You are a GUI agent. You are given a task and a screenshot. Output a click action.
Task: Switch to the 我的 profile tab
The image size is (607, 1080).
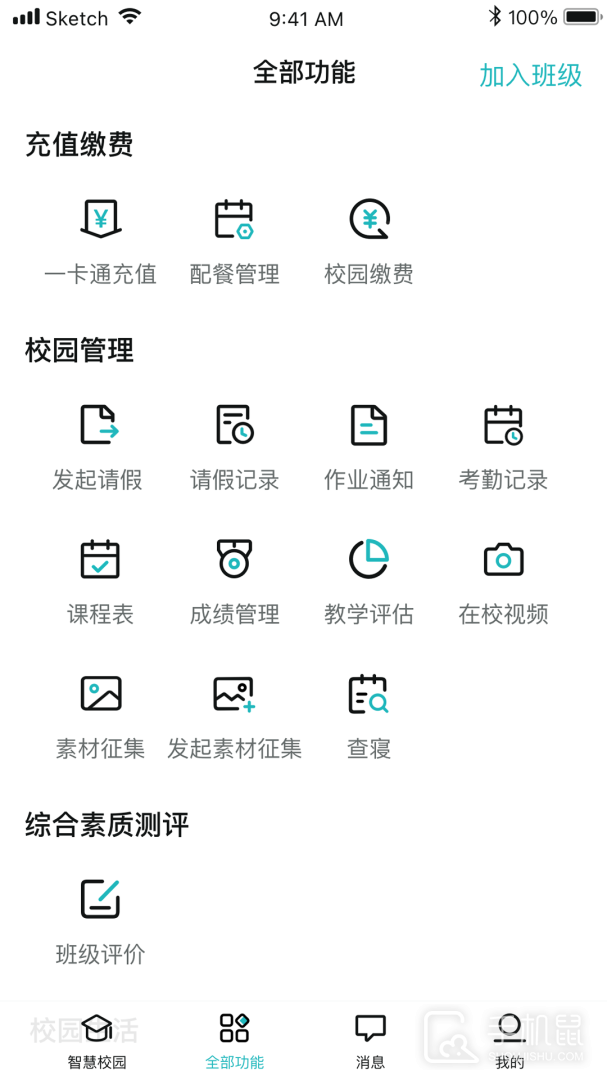pyautogui.click(x=509, y=1040)
